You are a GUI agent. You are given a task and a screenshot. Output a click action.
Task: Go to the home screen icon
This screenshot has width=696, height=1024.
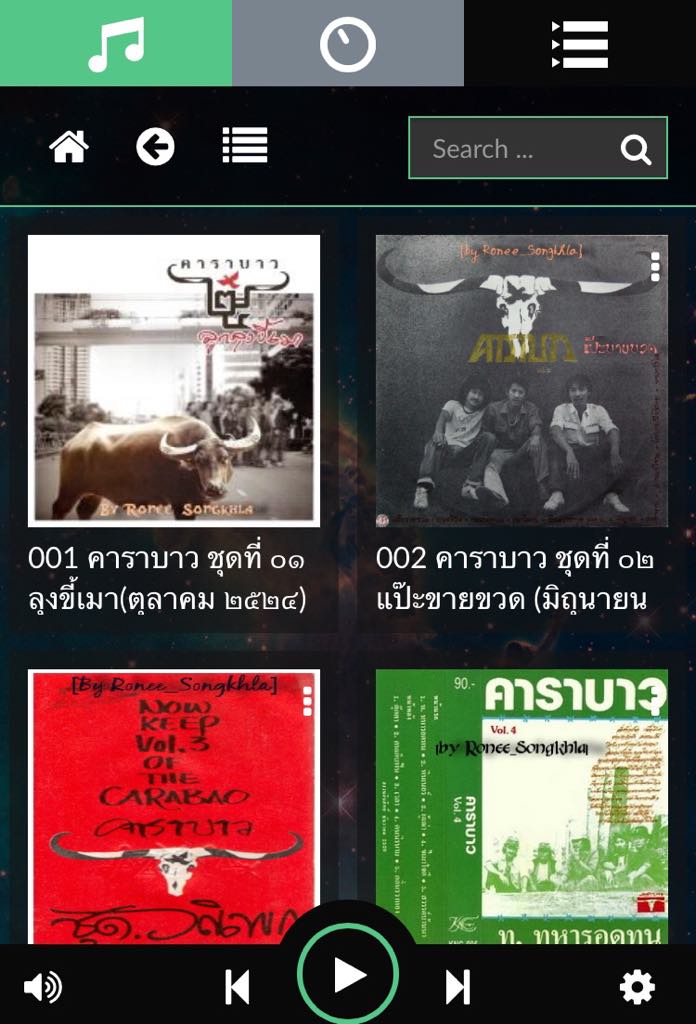pyautogui.click(x=69, y=148)
